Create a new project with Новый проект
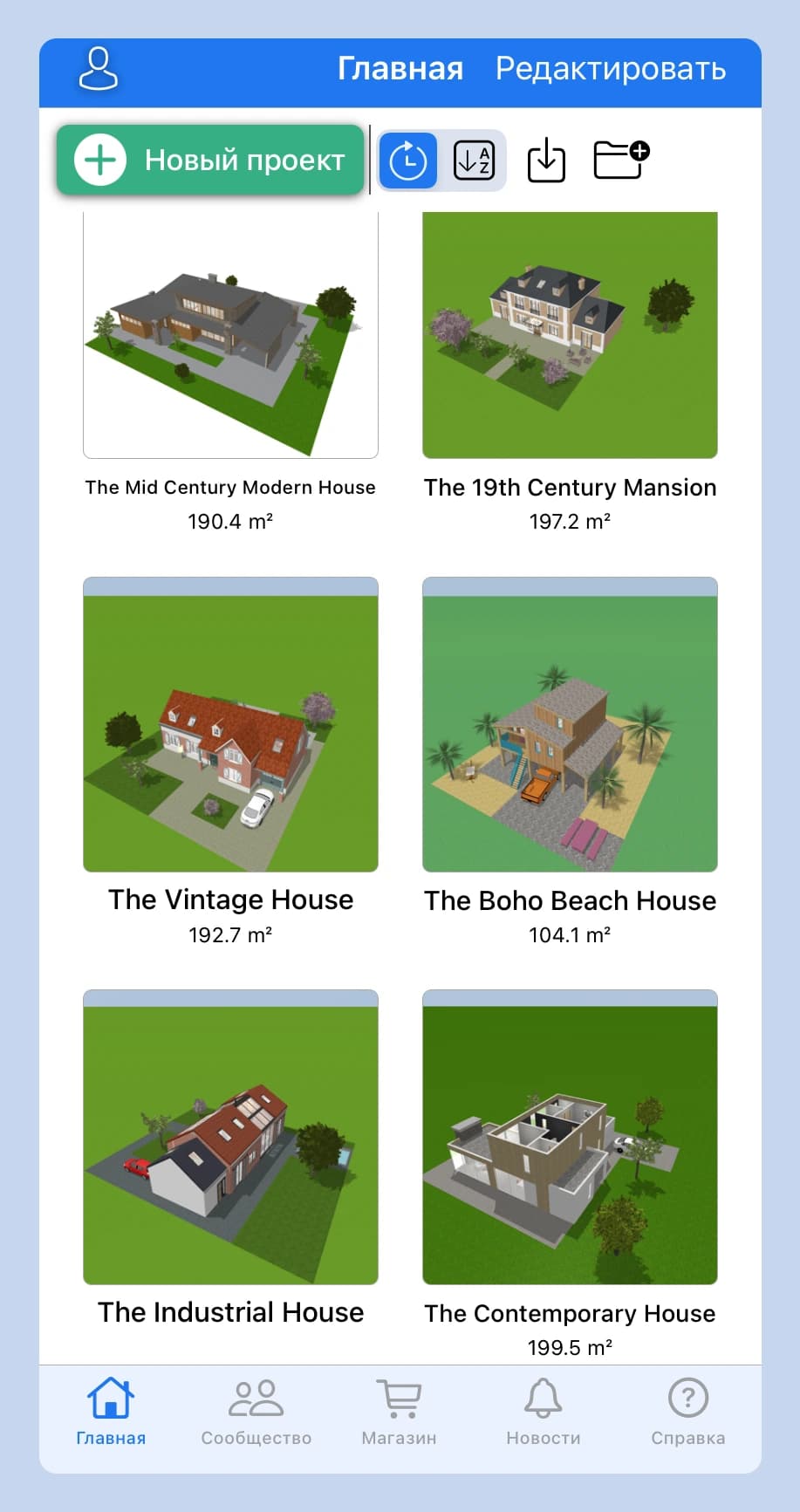 click(210, 161)
